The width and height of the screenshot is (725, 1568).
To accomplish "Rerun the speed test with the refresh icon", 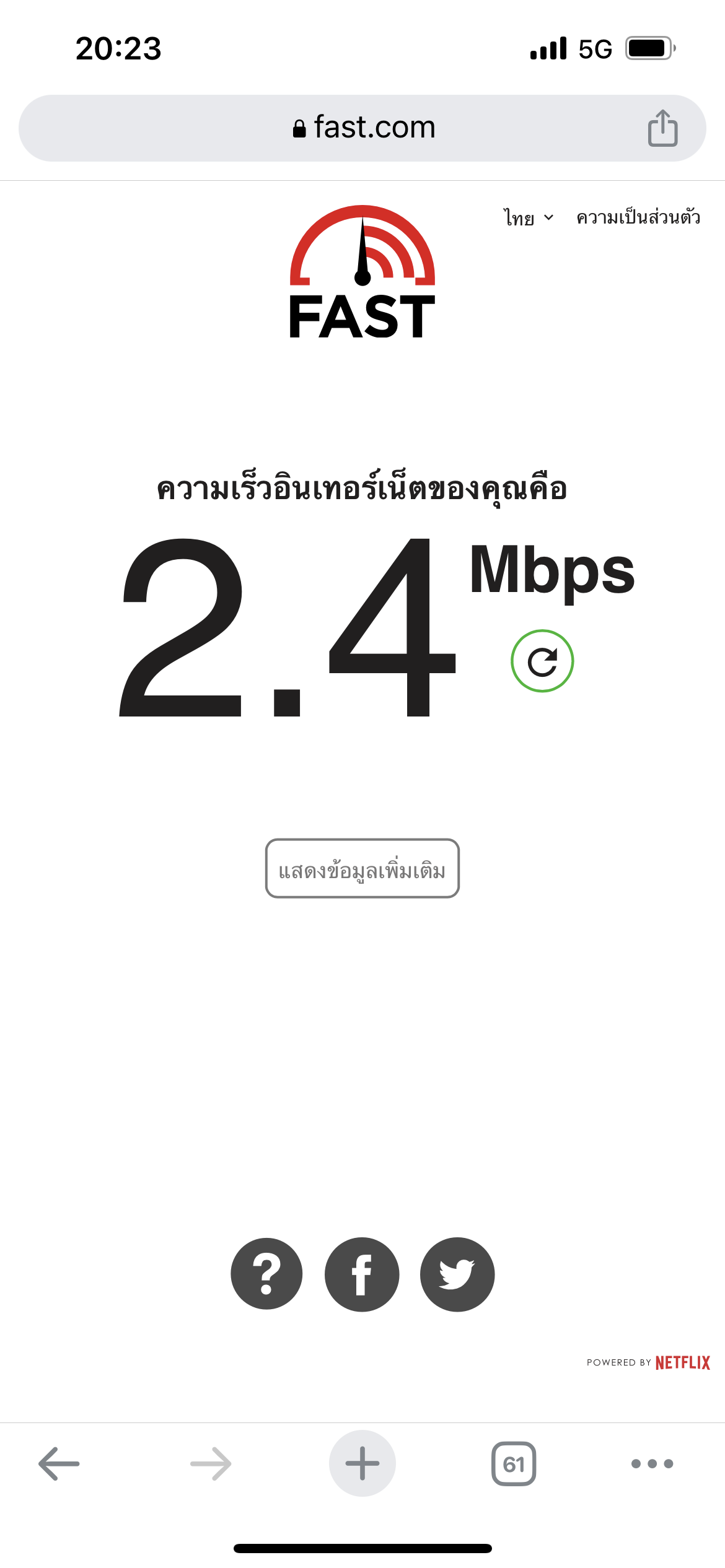I will 542,661.
